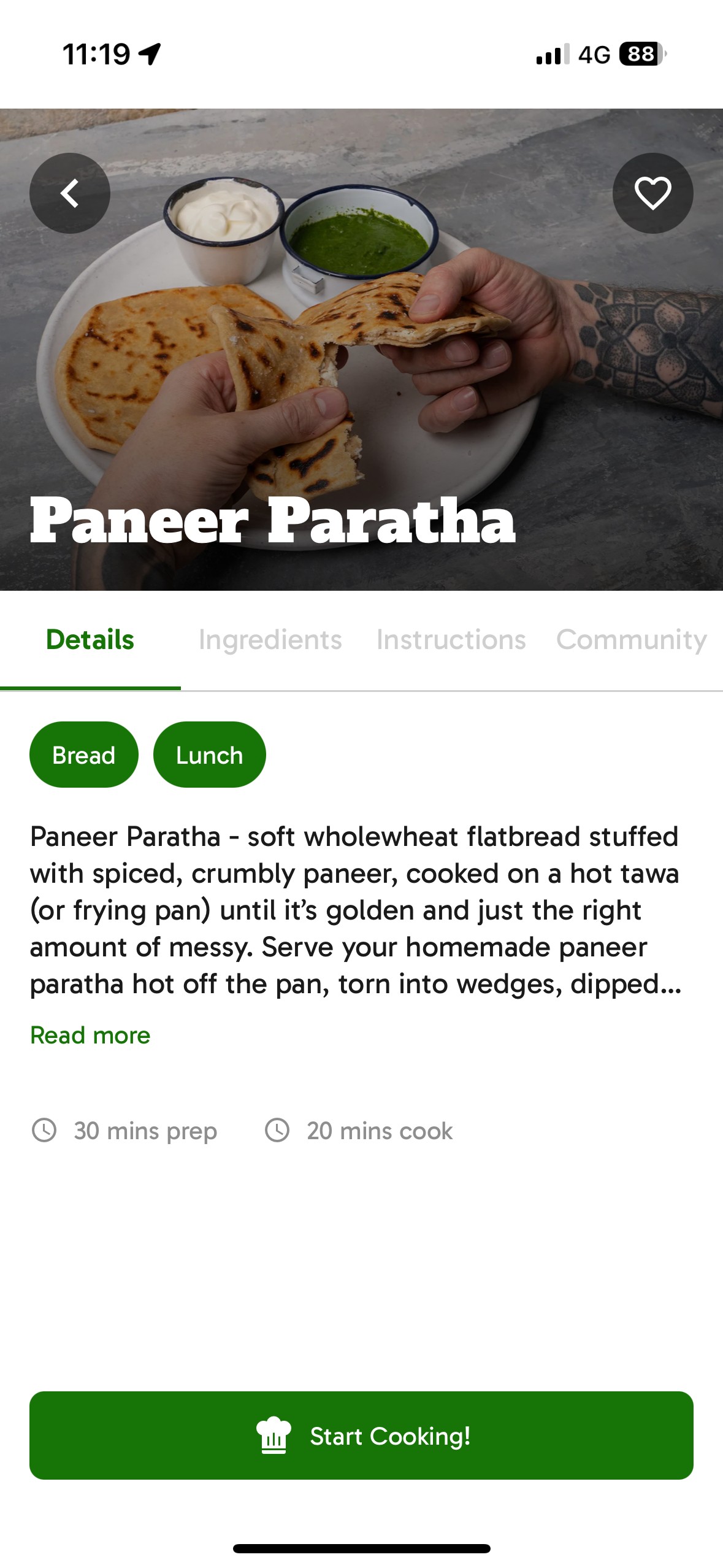Open the Instructions tab

pyautogui.click(x=451, y=640)
